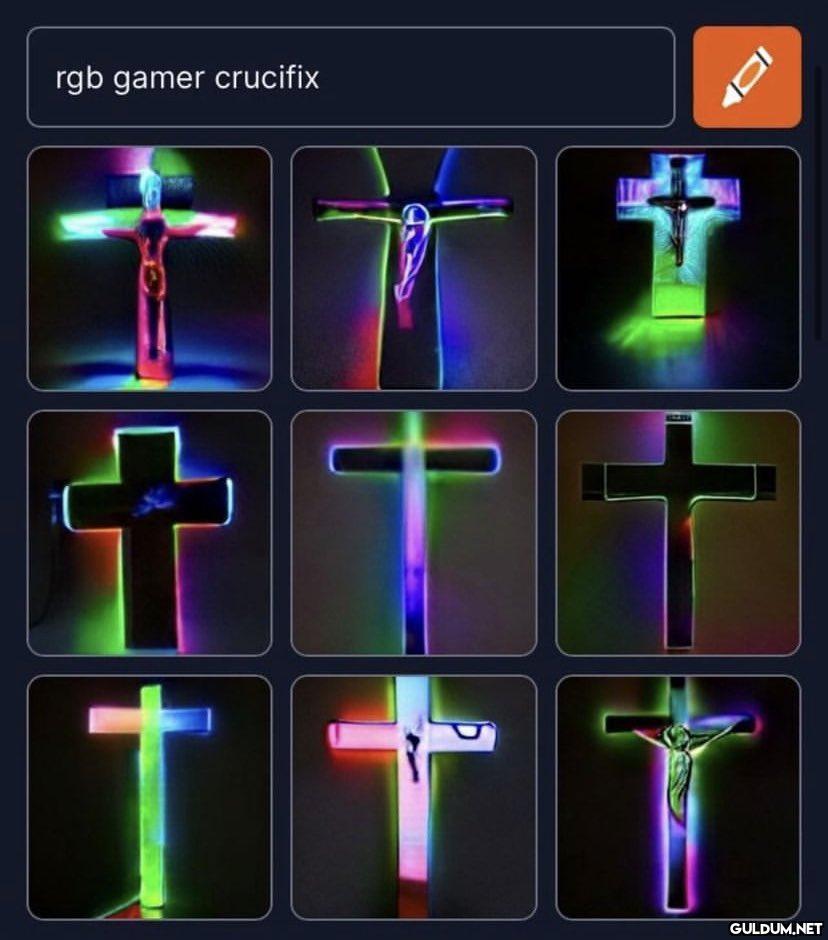
Task: Open the black cross with white-outlined arms
Action: point(678,533)
